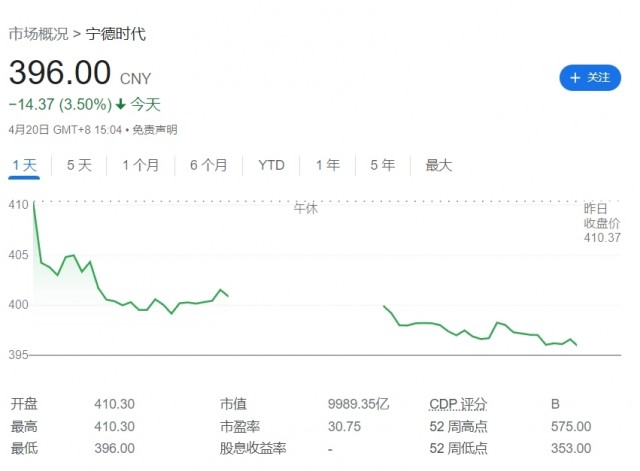
Task: Select the 1 天 range tab
Action: click(24, 165)
